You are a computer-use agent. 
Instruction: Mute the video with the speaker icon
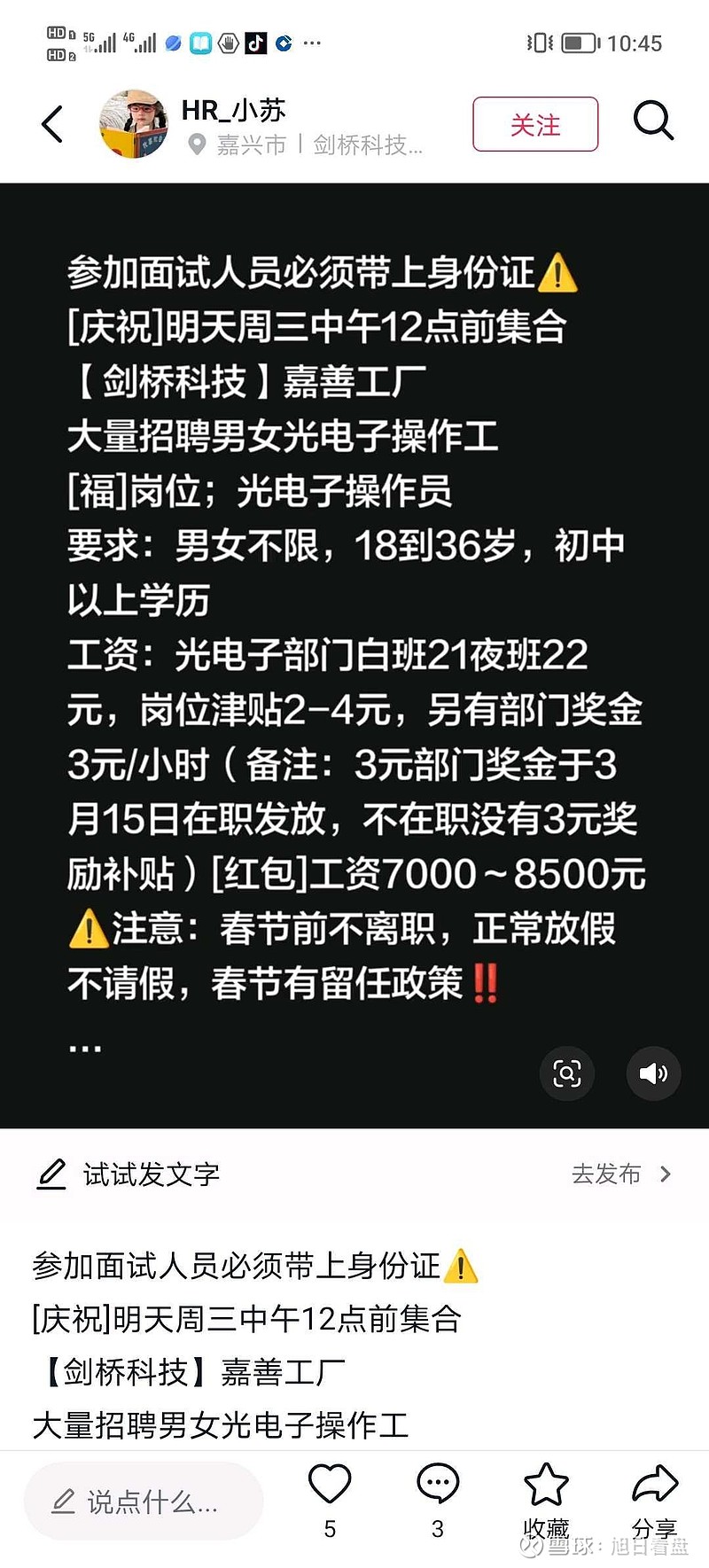[654, 1073]
